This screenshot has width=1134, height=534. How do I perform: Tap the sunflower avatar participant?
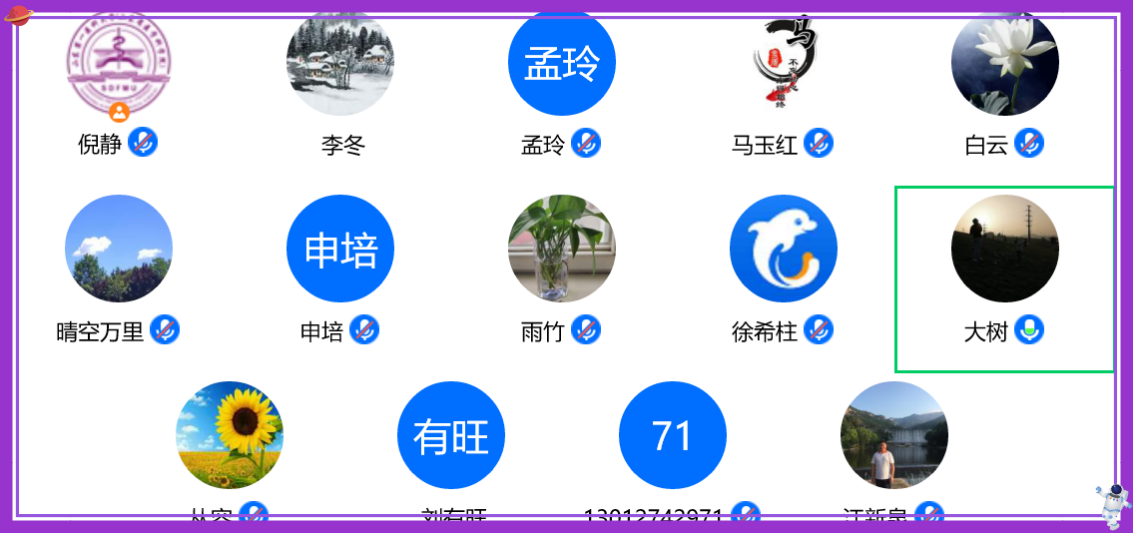(x=230, y=435)
